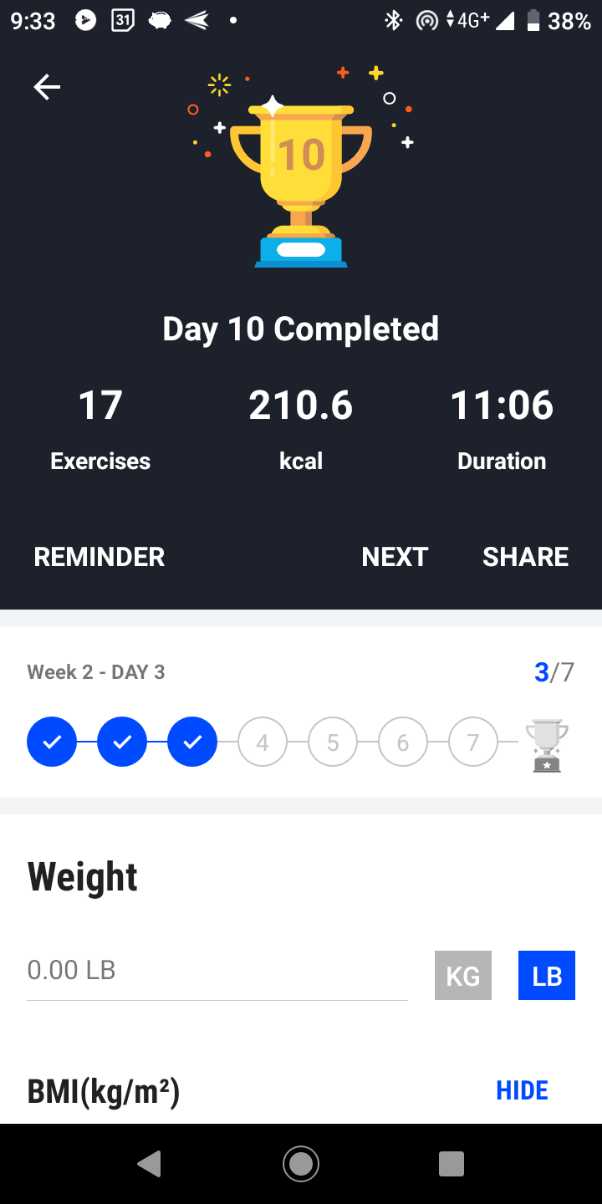Share the Day 10 result
Viewport: 602px width, 1204px height.
coord(525,557)
